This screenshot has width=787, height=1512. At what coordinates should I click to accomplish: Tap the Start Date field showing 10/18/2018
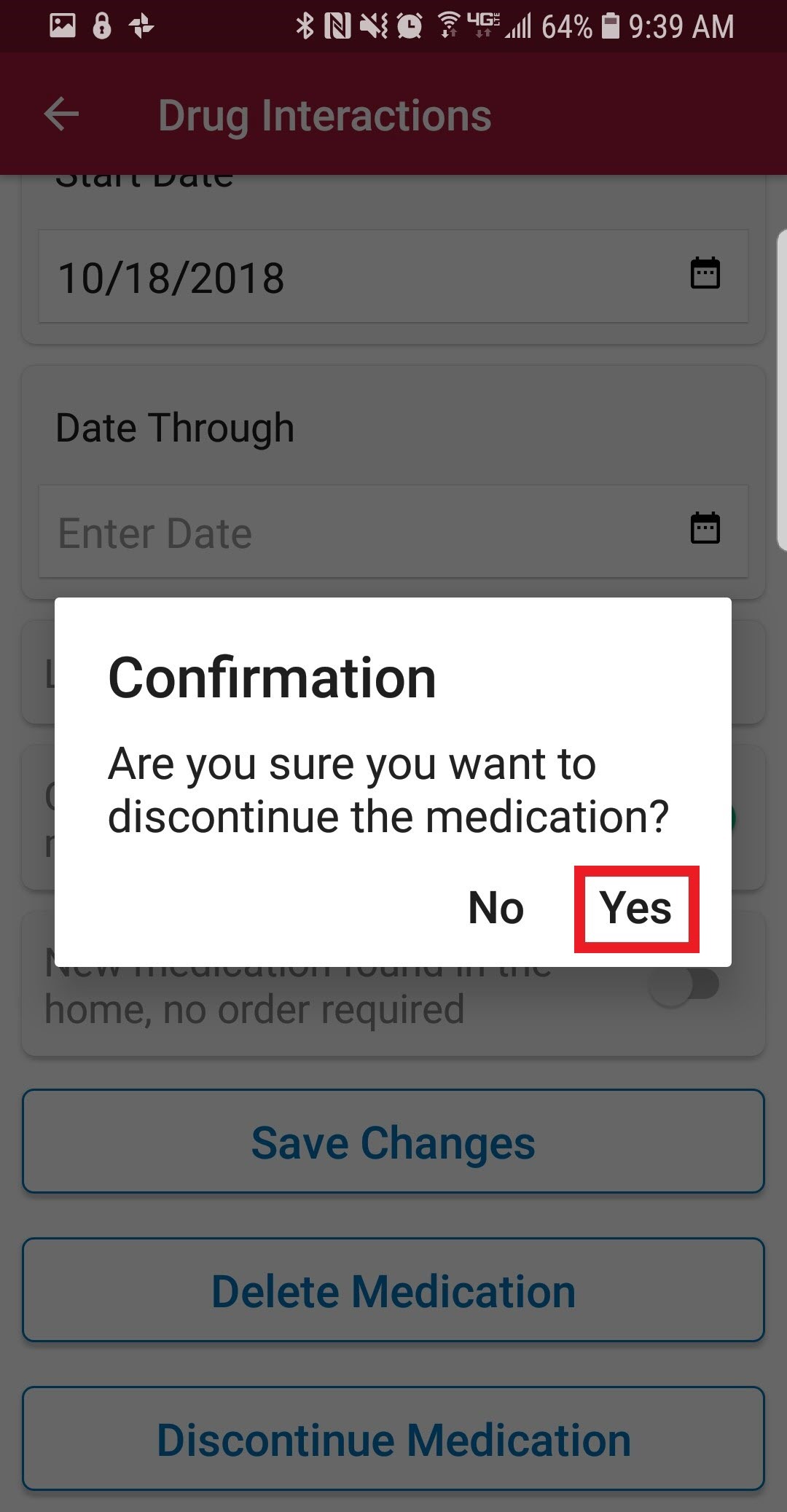350,278
